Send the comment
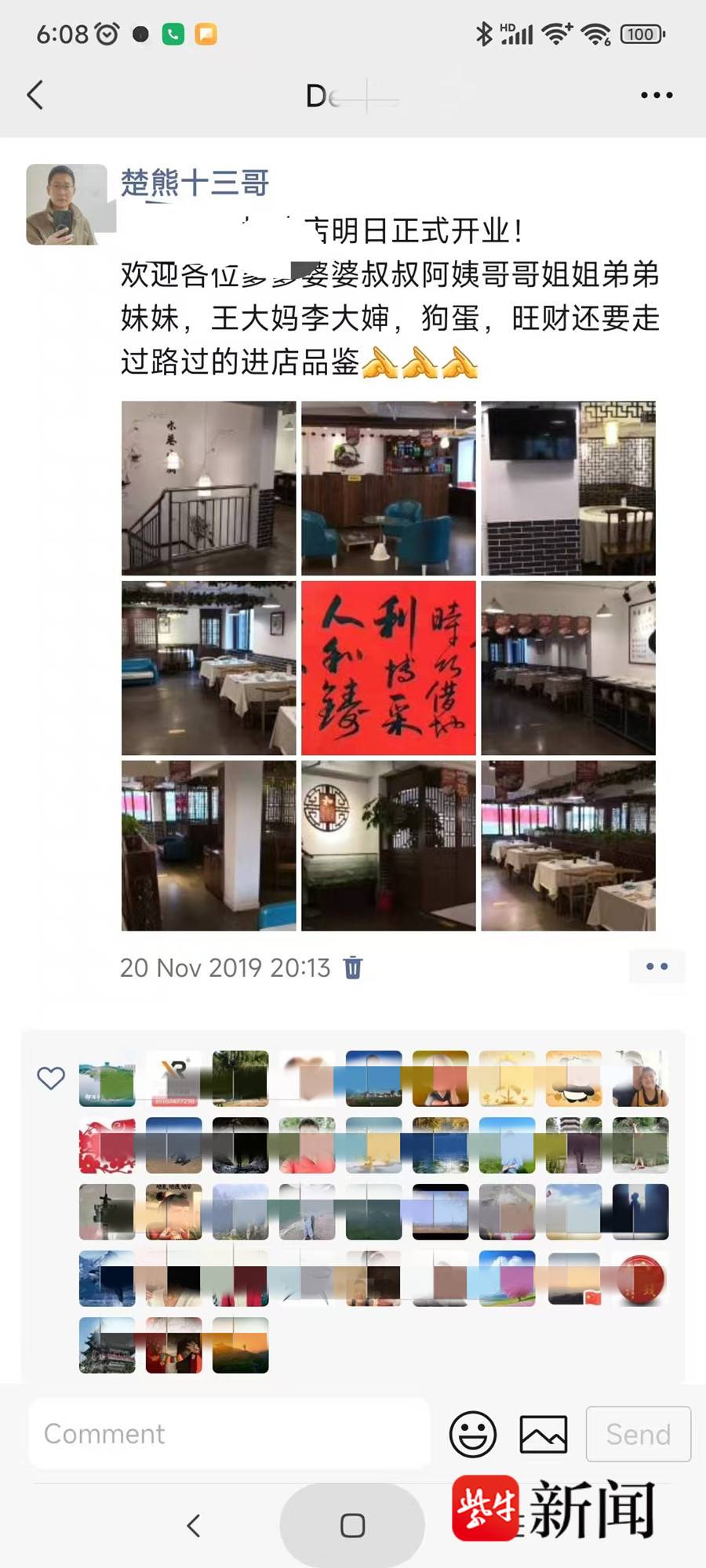 pyautogui.click(x=638, y=1434)
